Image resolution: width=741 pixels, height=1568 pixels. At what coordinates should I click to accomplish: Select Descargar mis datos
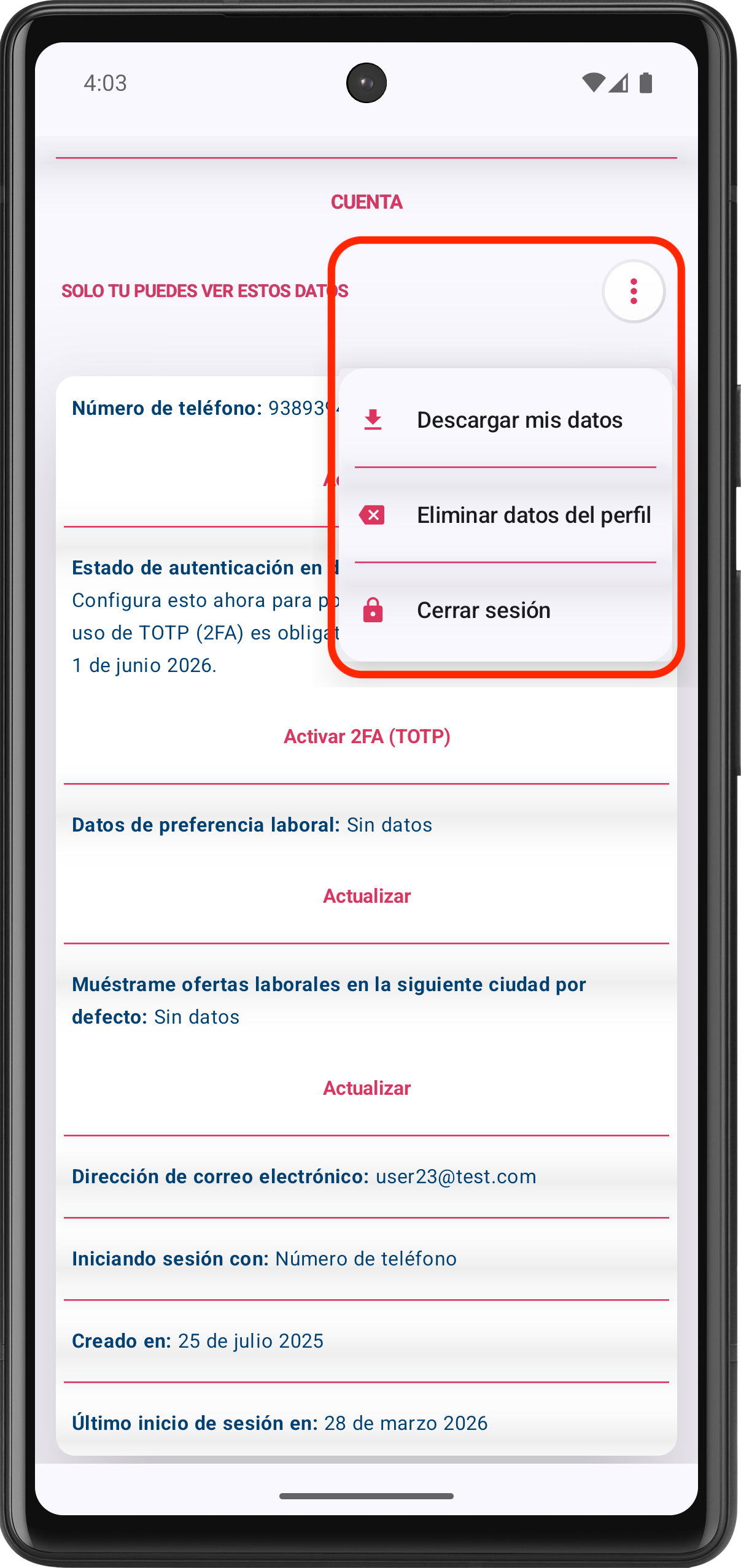tap(505, 420)
